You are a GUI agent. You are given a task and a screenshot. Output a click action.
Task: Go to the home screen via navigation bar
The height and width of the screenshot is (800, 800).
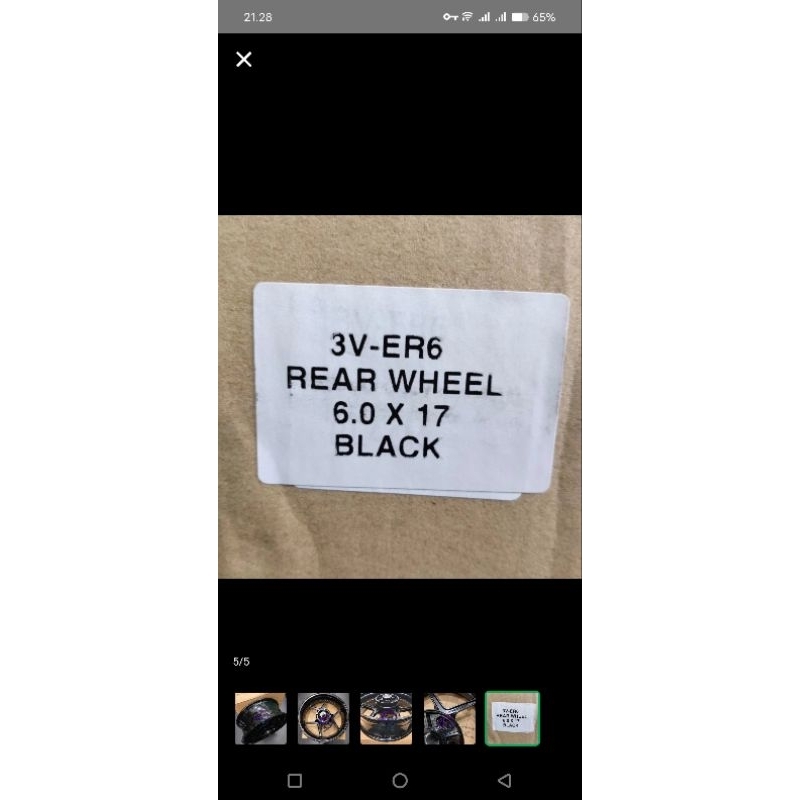click(x=400, y=780)
